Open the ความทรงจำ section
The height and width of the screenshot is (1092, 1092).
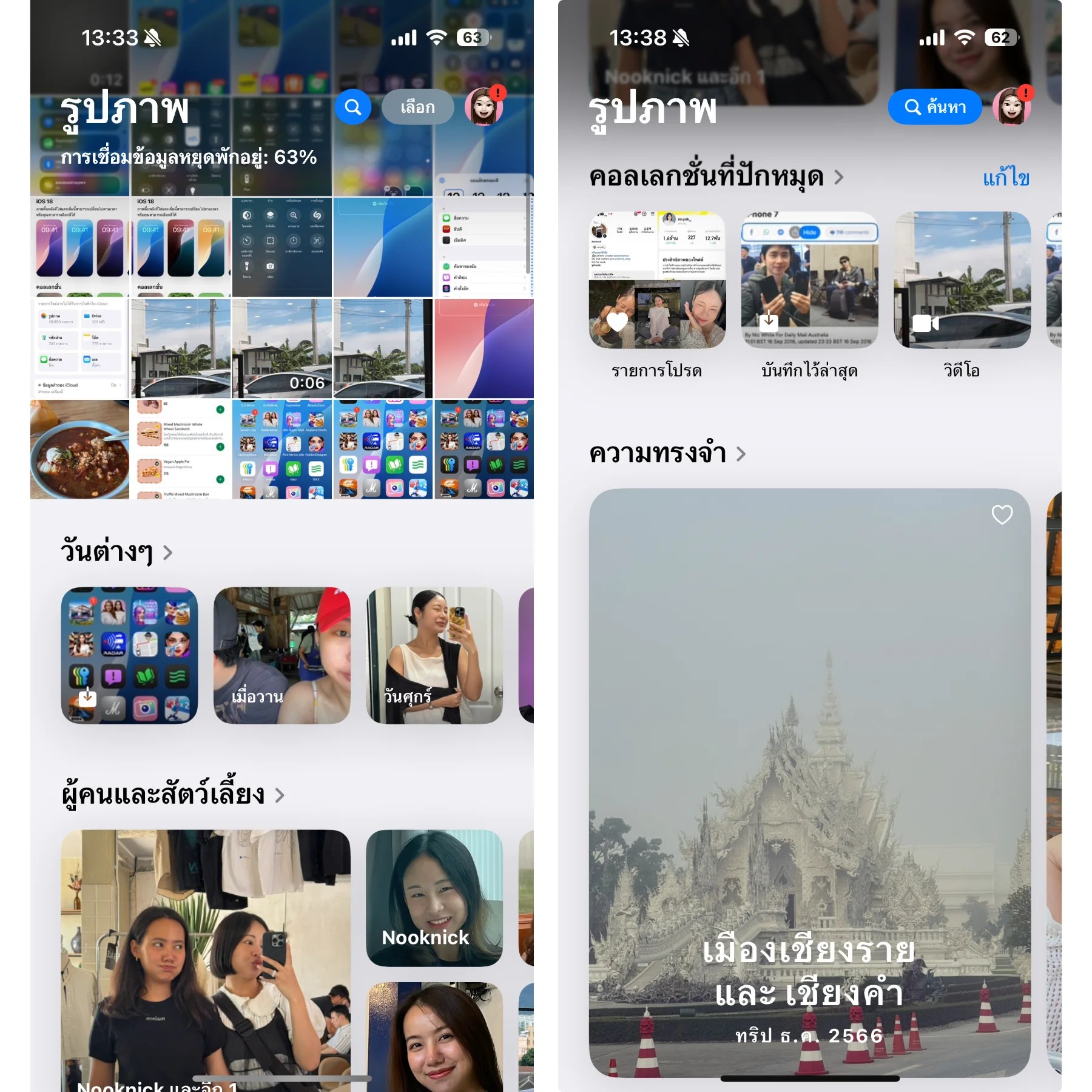pos(667,454)
